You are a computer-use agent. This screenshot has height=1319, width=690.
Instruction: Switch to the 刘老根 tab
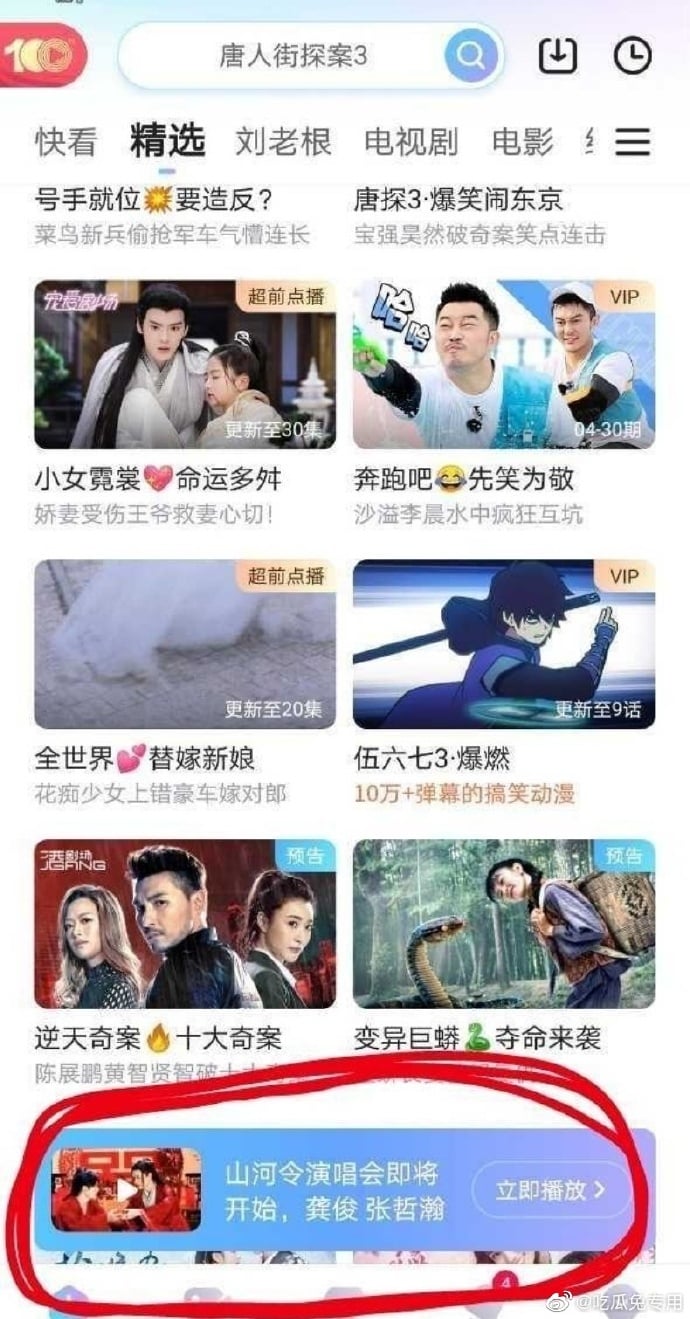283,142
